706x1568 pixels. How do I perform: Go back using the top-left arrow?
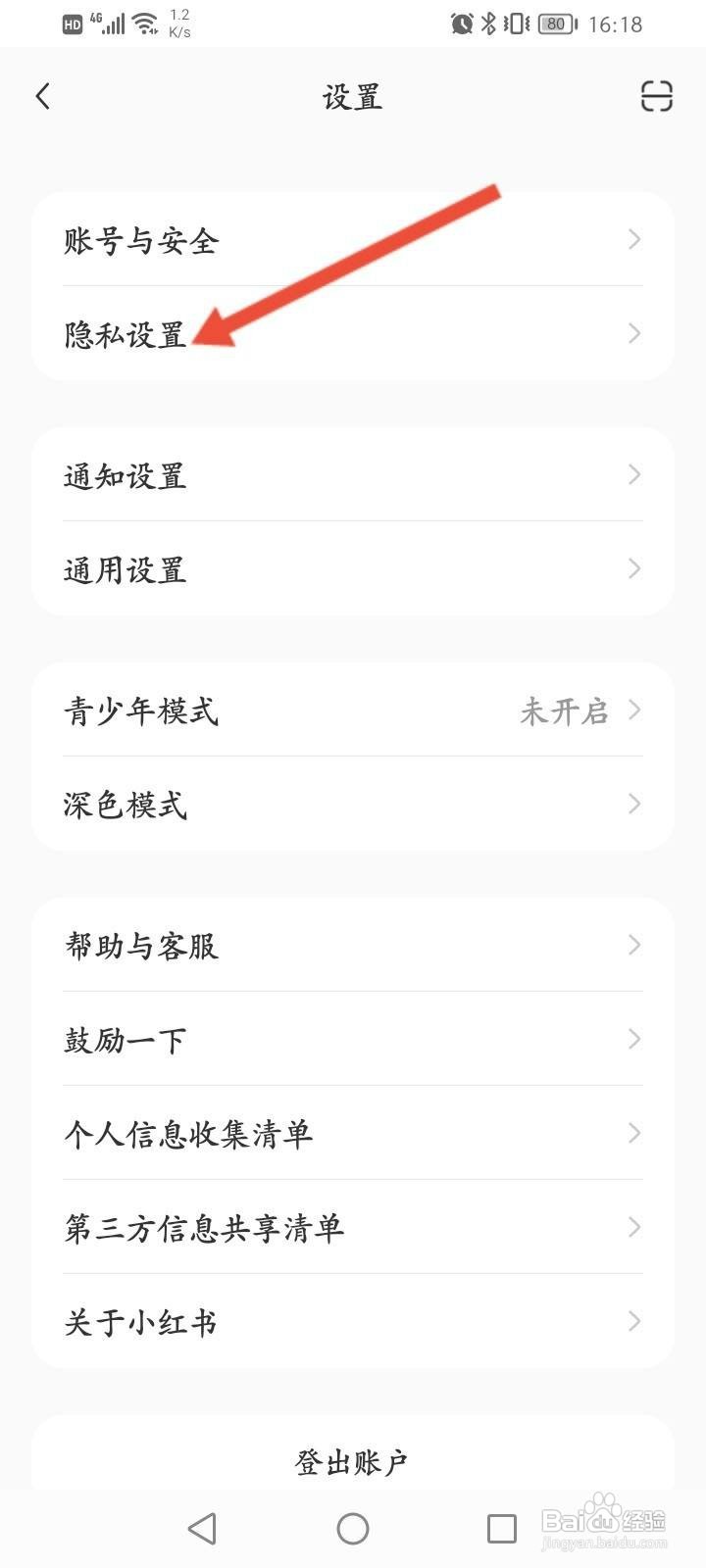pos(42,96)
